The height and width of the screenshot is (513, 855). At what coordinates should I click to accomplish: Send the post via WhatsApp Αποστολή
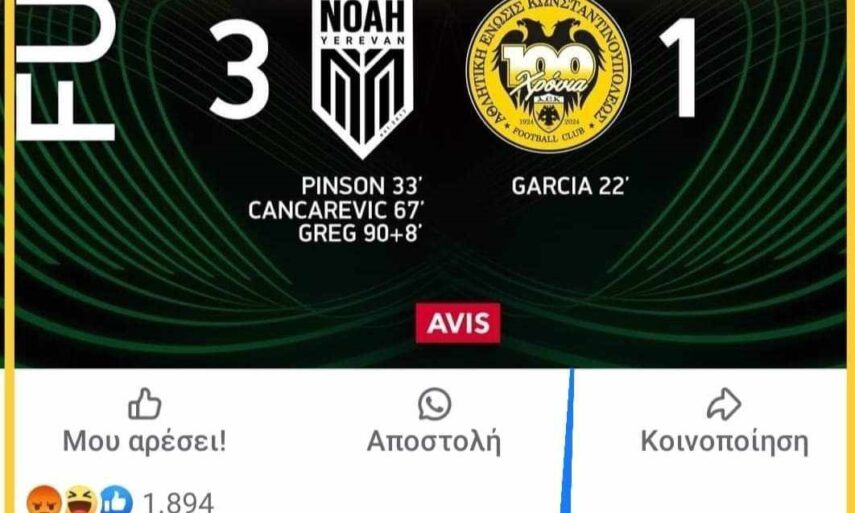[433, 422]
